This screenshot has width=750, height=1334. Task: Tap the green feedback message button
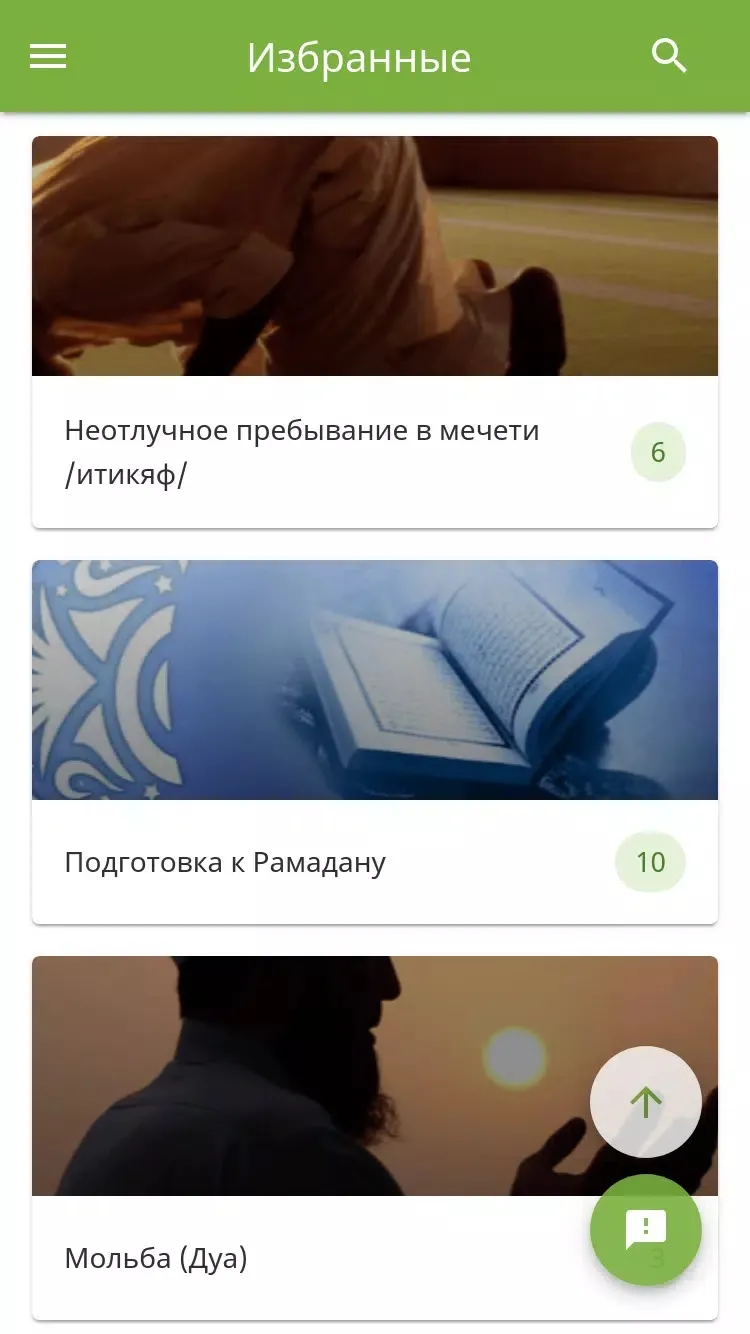[646, 1230]
